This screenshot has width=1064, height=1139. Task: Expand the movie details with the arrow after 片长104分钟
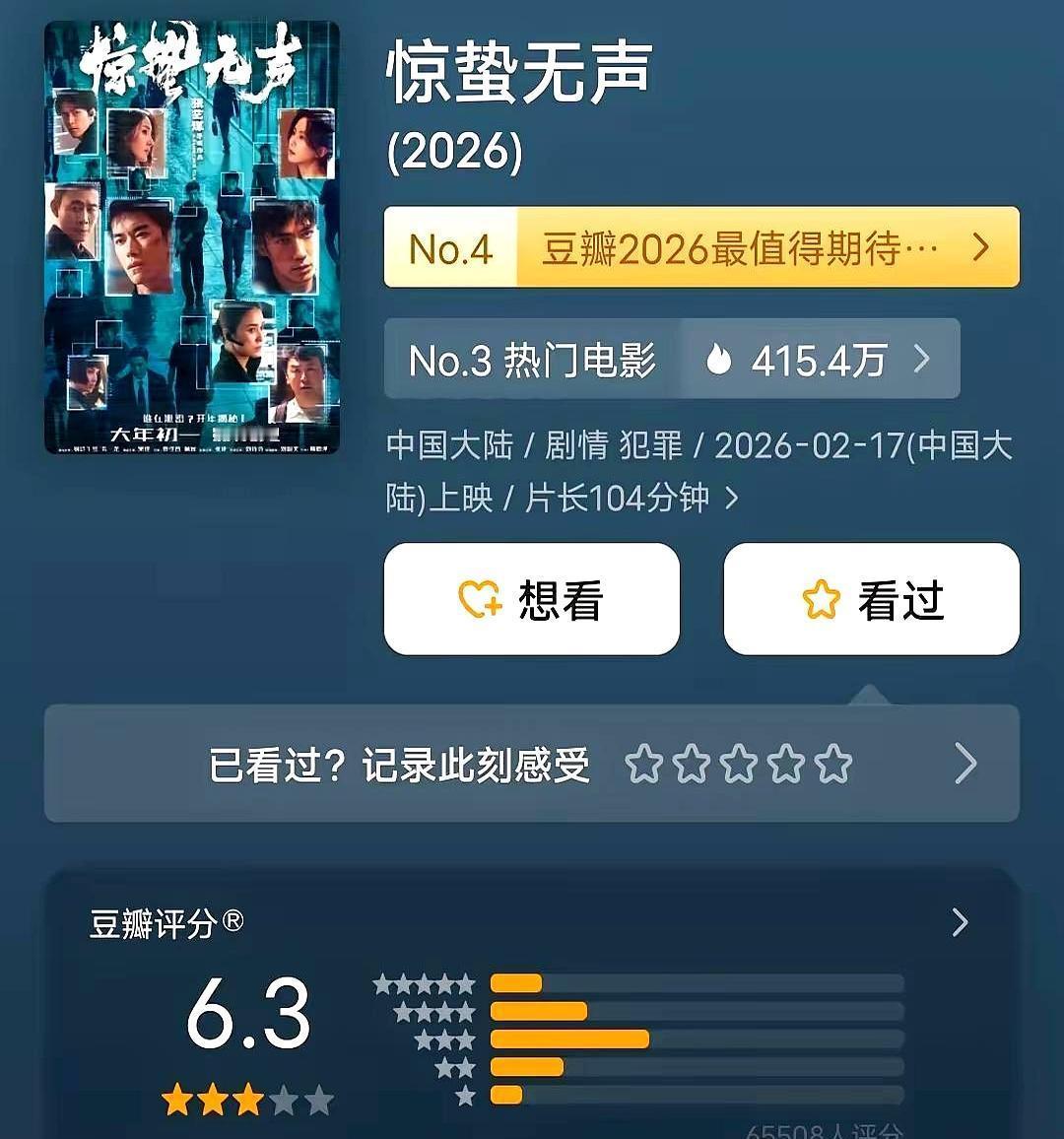click(x=729, y=499)
